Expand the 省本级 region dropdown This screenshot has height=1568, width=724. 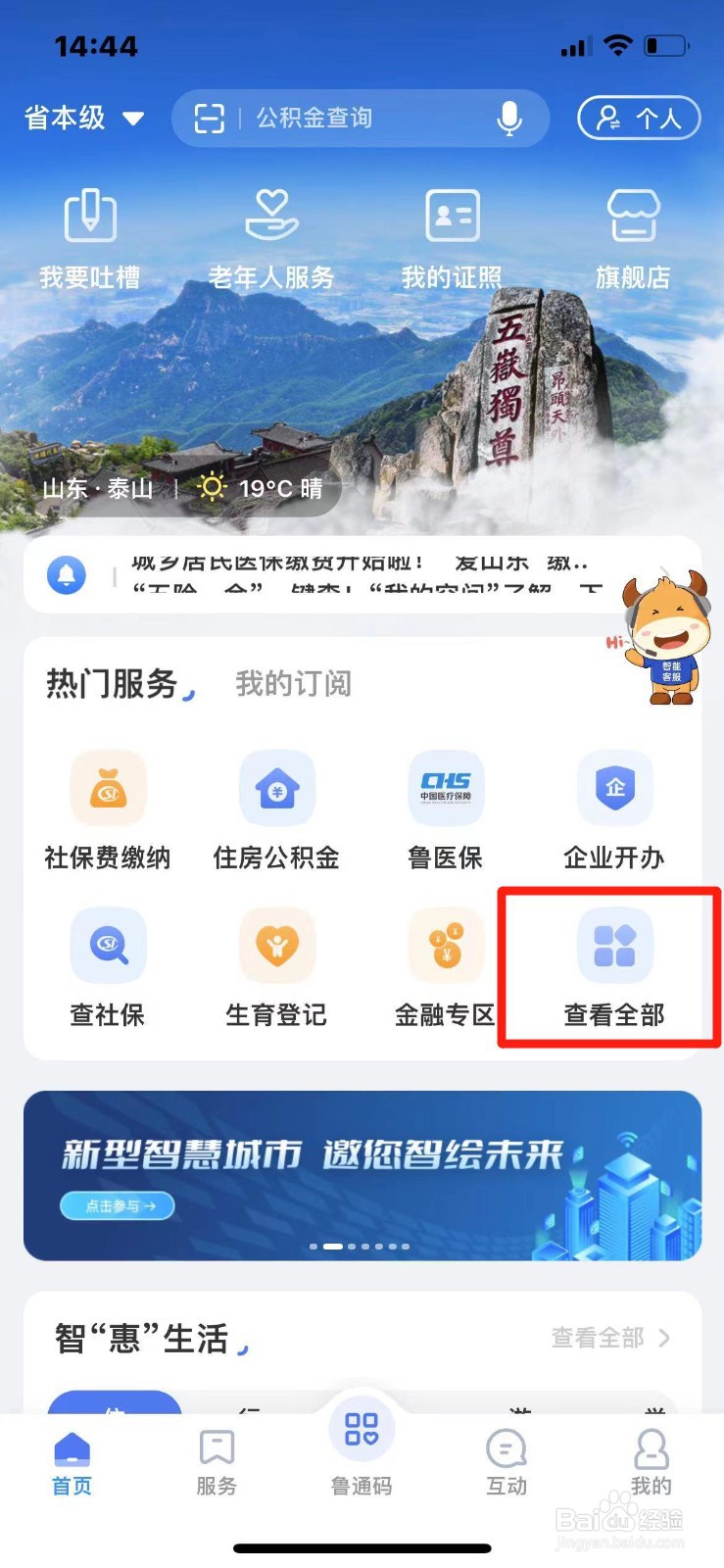coord(78,116)
